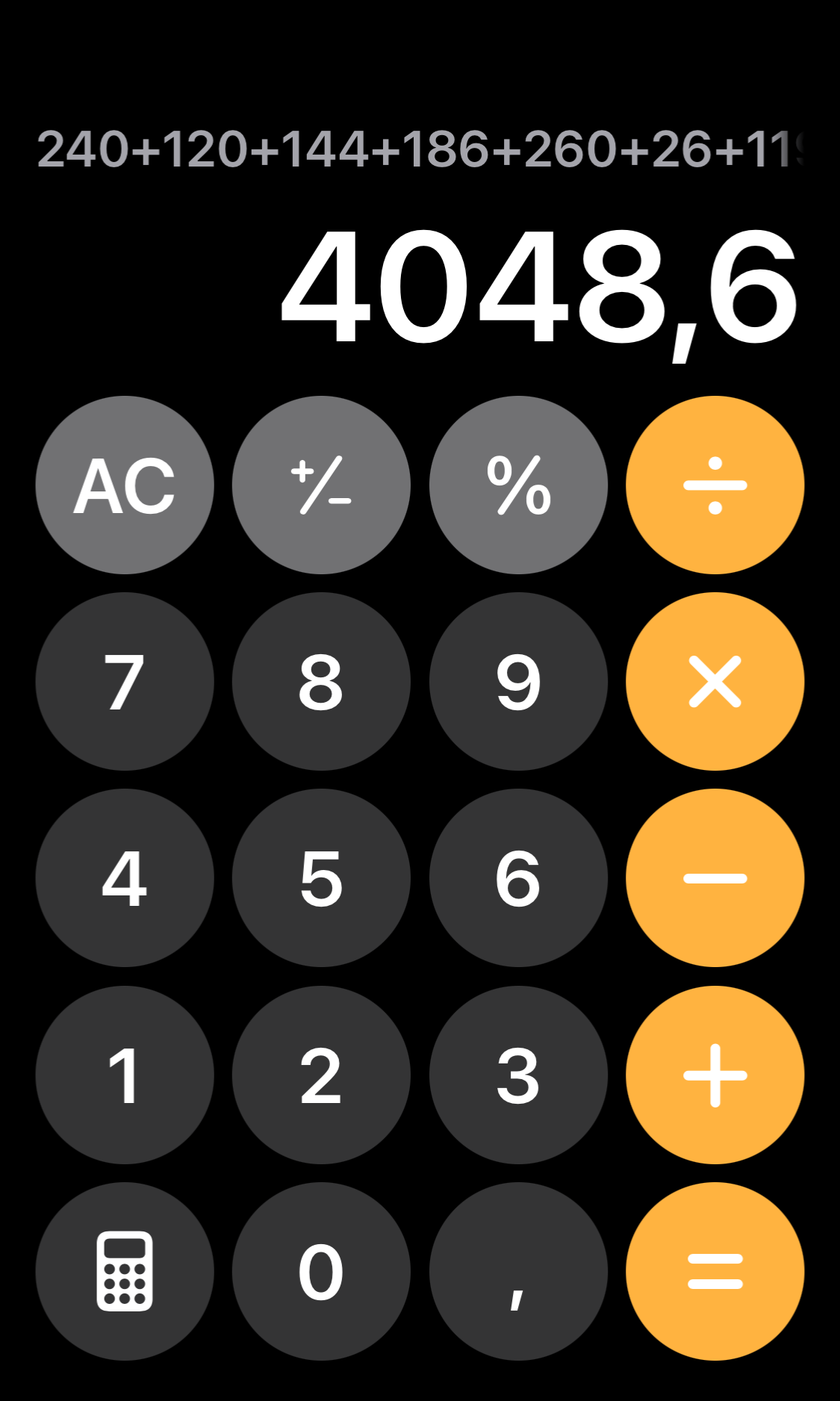
Task: Enter the digit 1
Action: point(125,1075)
